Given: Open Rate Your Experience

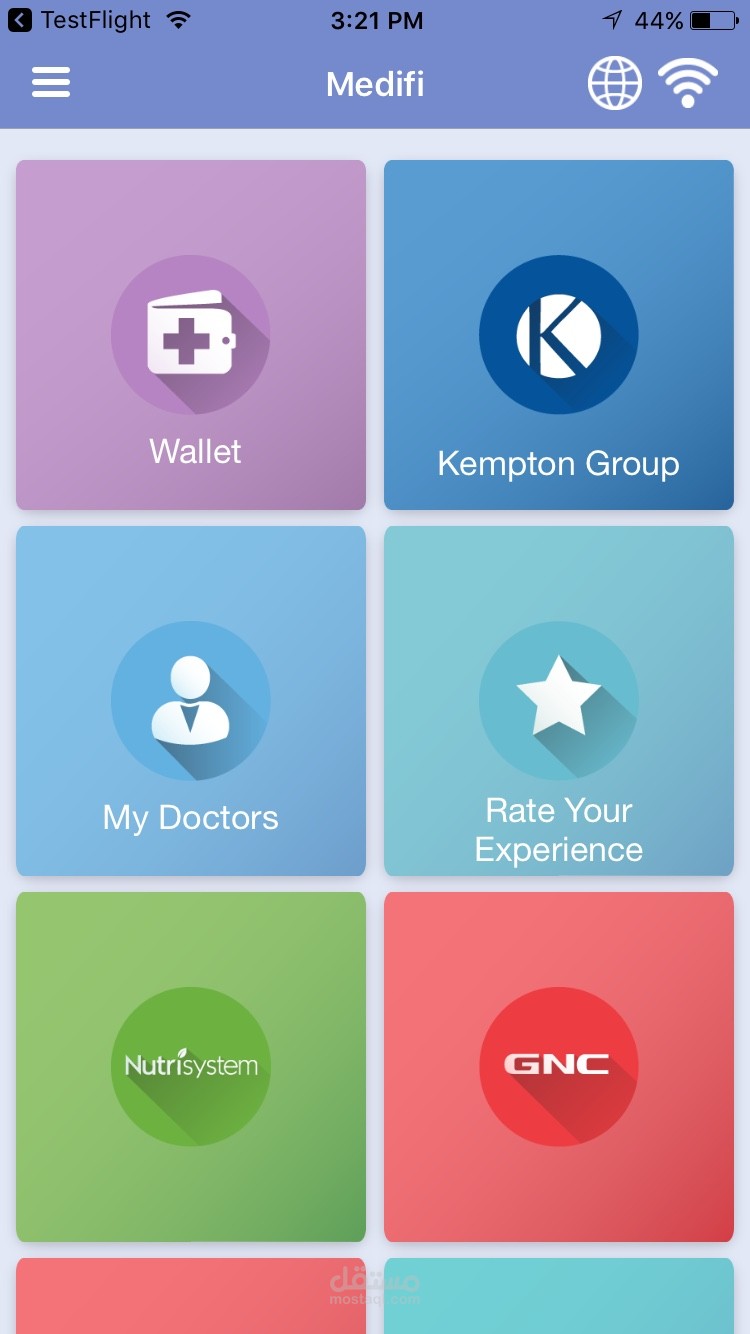Looking at the screenshot, I should (x=558, y=701).
